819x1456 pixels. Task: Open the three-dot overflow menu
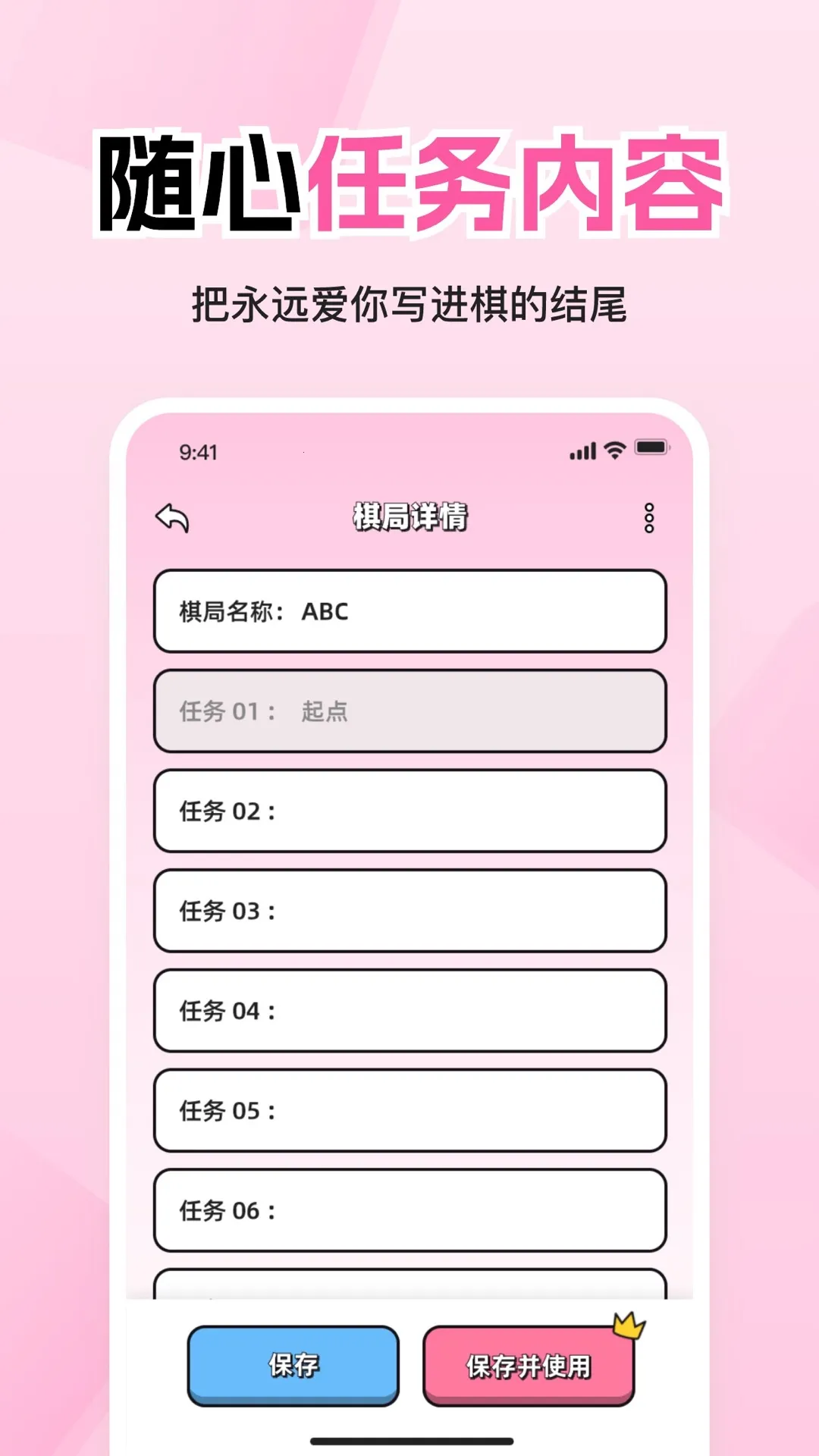point(648,517)
